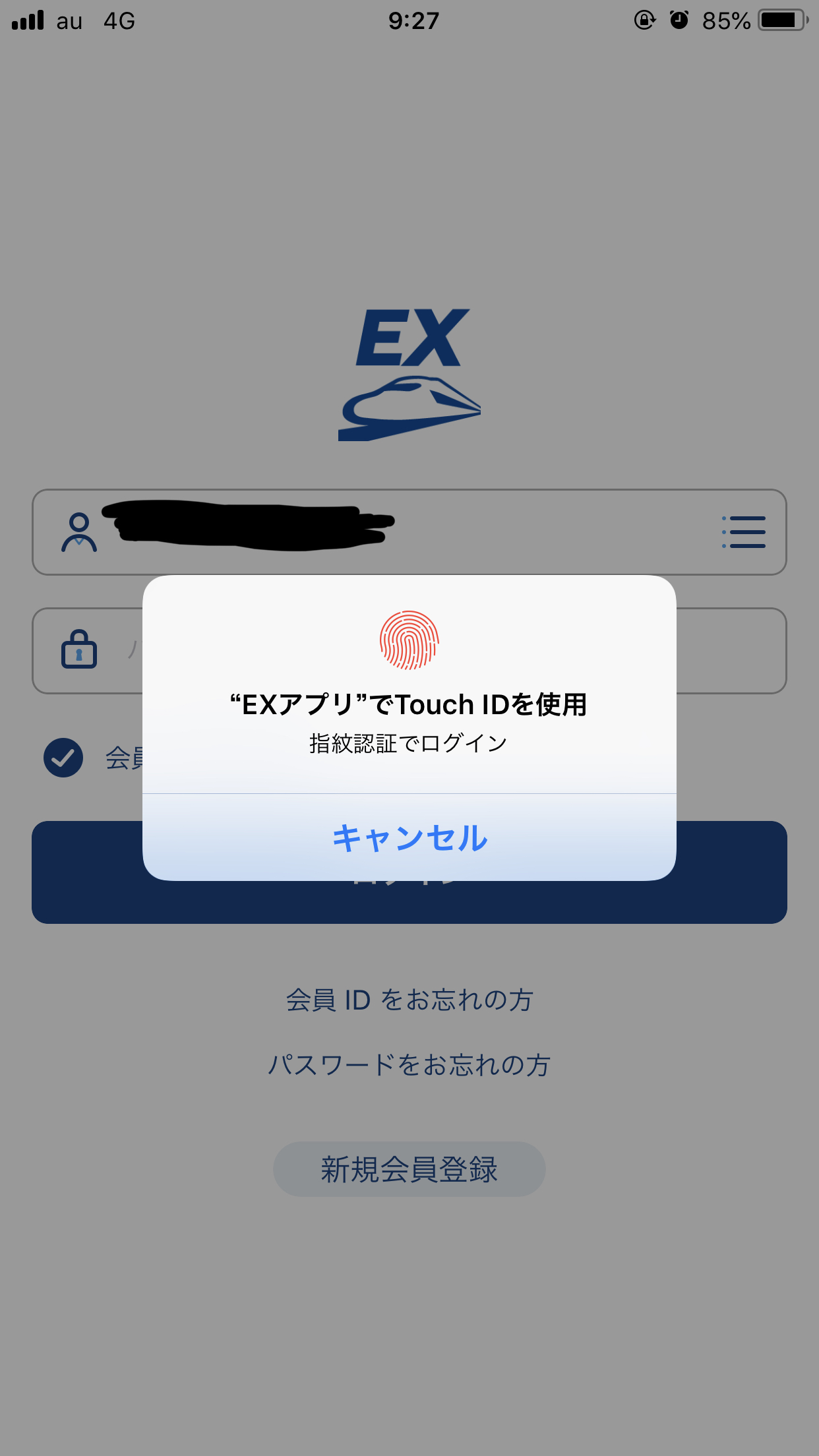Open パスワードをお忘れの方 link
The height and width of the screenshot is (1456, 819).
point(409,1065)
